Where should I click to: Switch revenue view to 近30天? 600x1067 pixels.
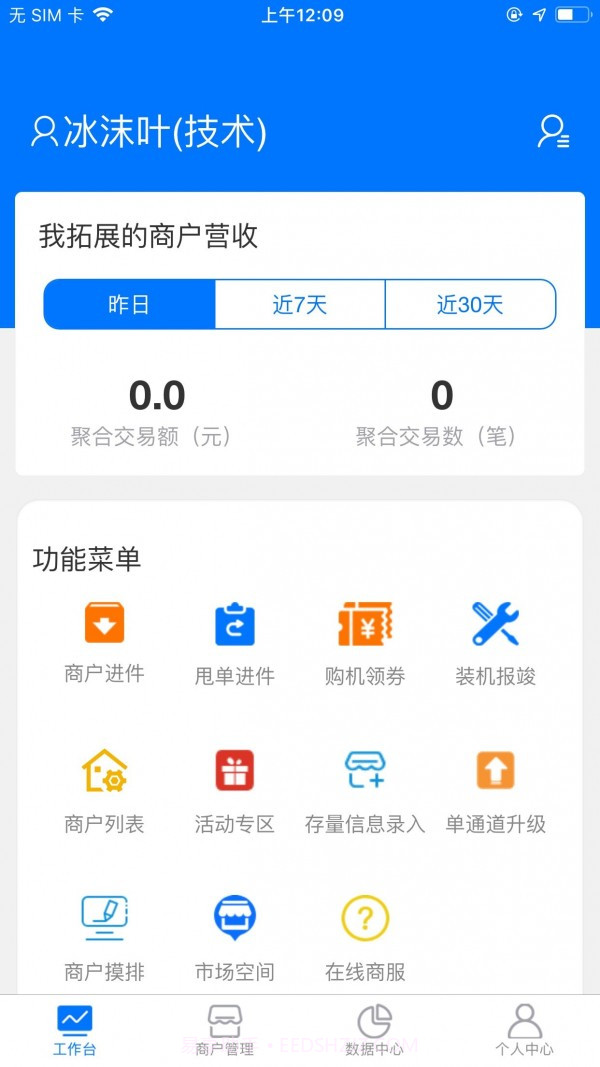(x=470, y=305)
